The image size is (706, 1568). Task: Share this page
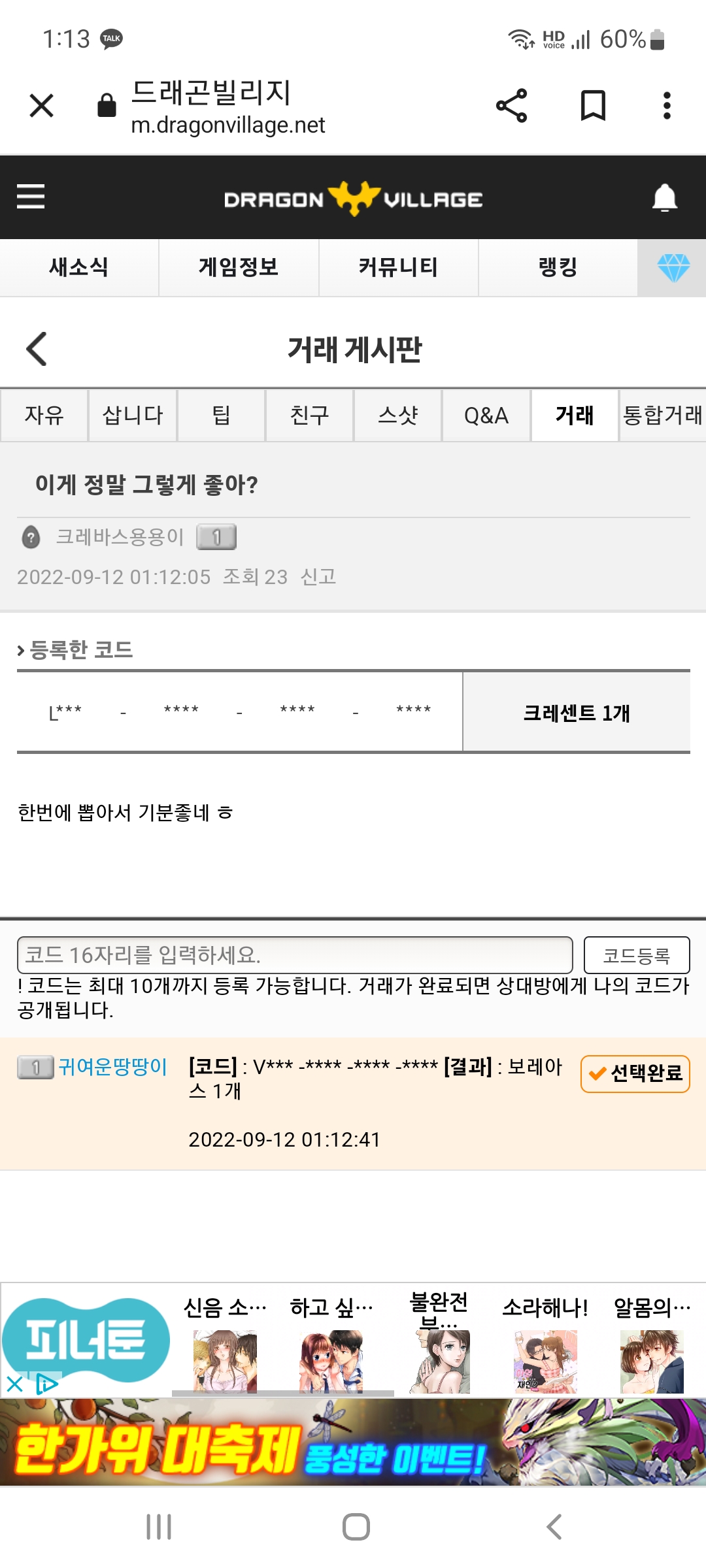click(511, 105)
